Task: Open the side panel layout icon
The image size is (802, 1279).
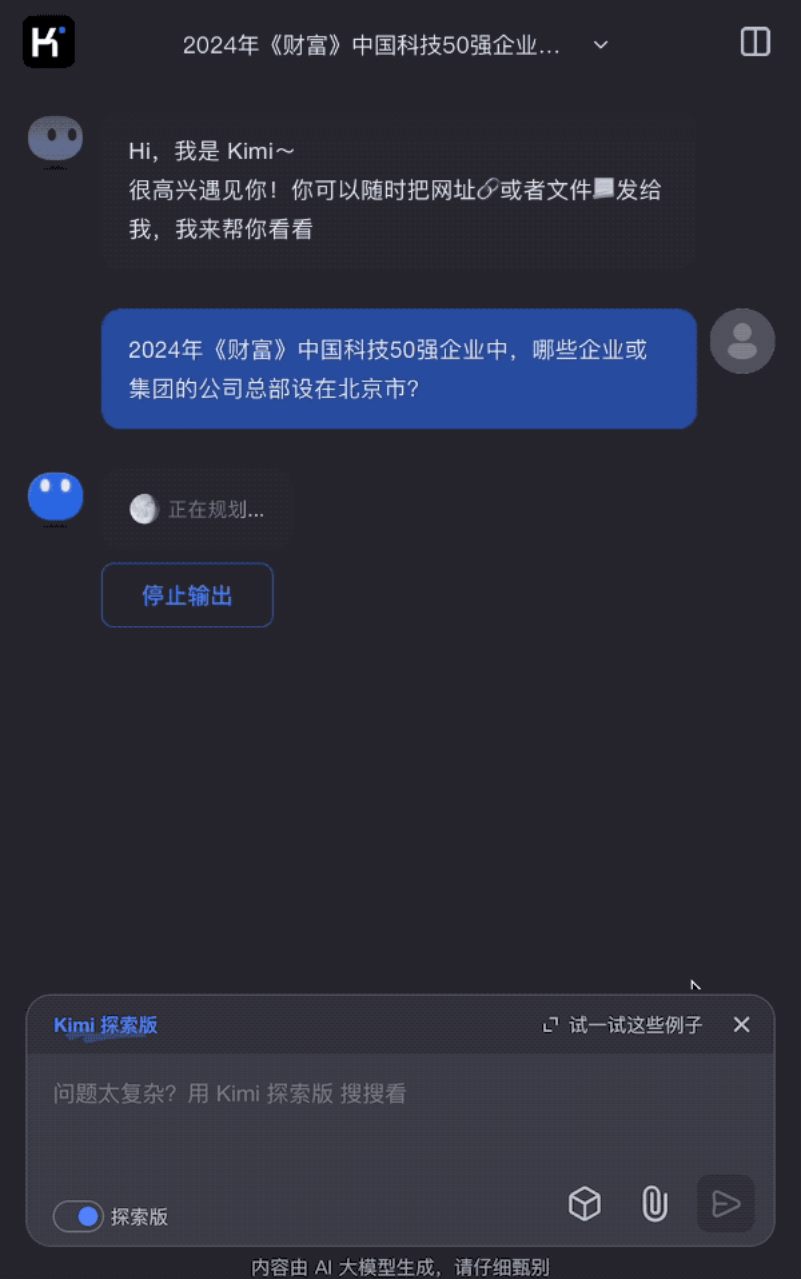Action: click(755, 42)
